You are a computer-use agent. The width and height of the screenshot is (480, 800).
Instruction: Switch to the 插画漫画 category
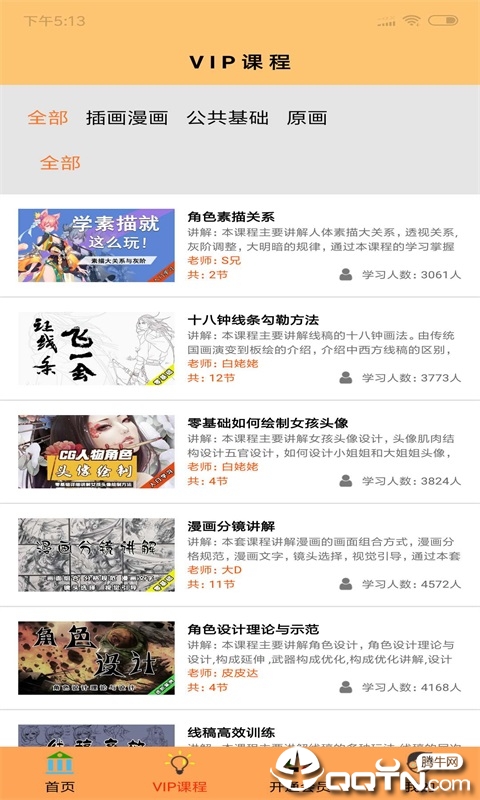(x=127, y=118)
